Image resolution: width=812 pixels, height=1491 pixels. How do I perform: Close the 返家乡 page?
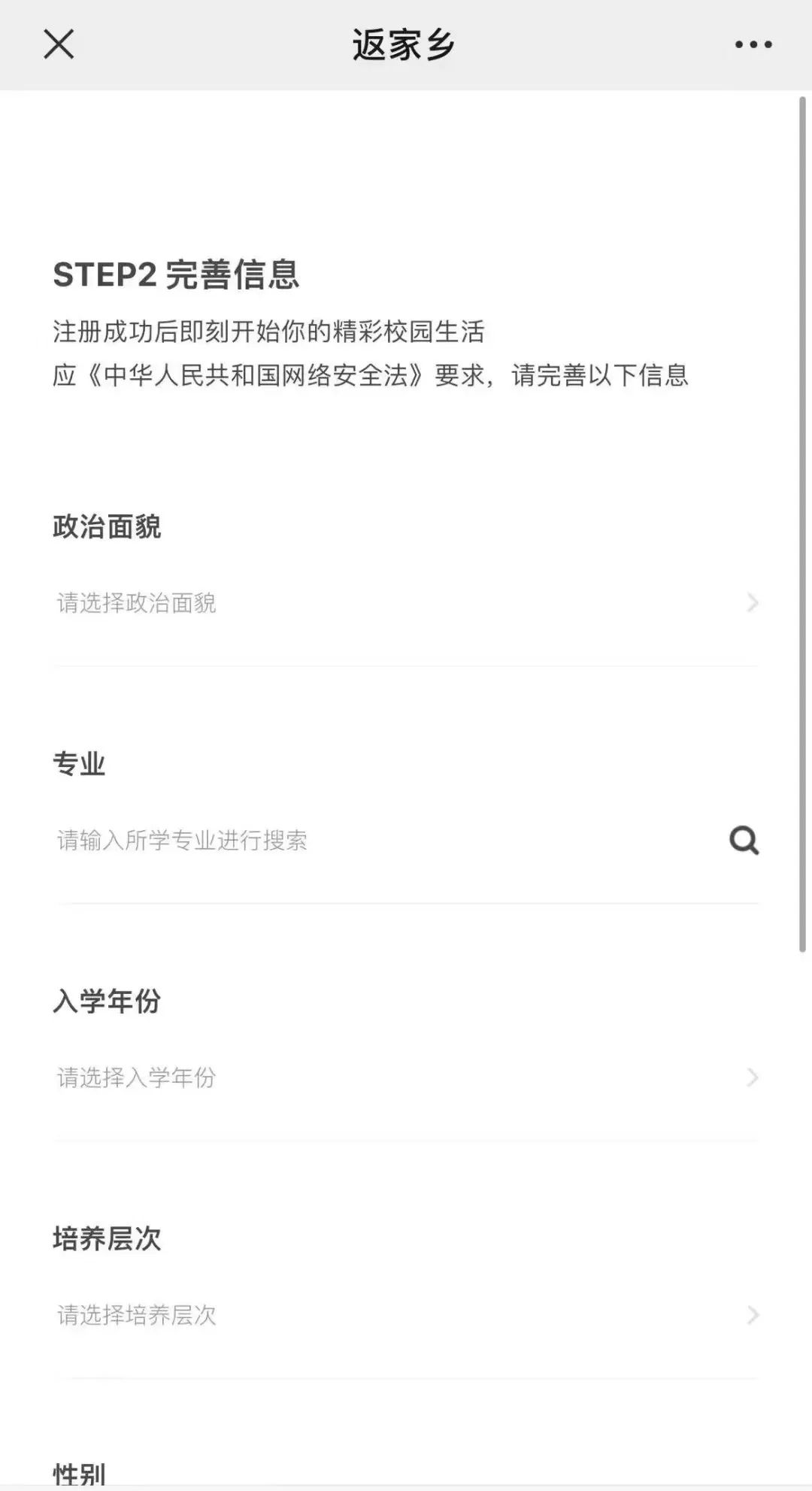click(x=59, y=44)
